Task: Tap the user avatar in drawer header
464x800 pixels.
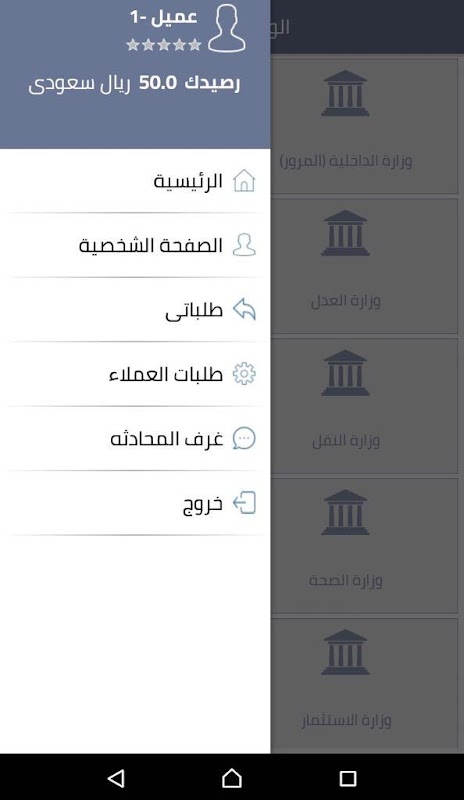Action: pos(227,28)
